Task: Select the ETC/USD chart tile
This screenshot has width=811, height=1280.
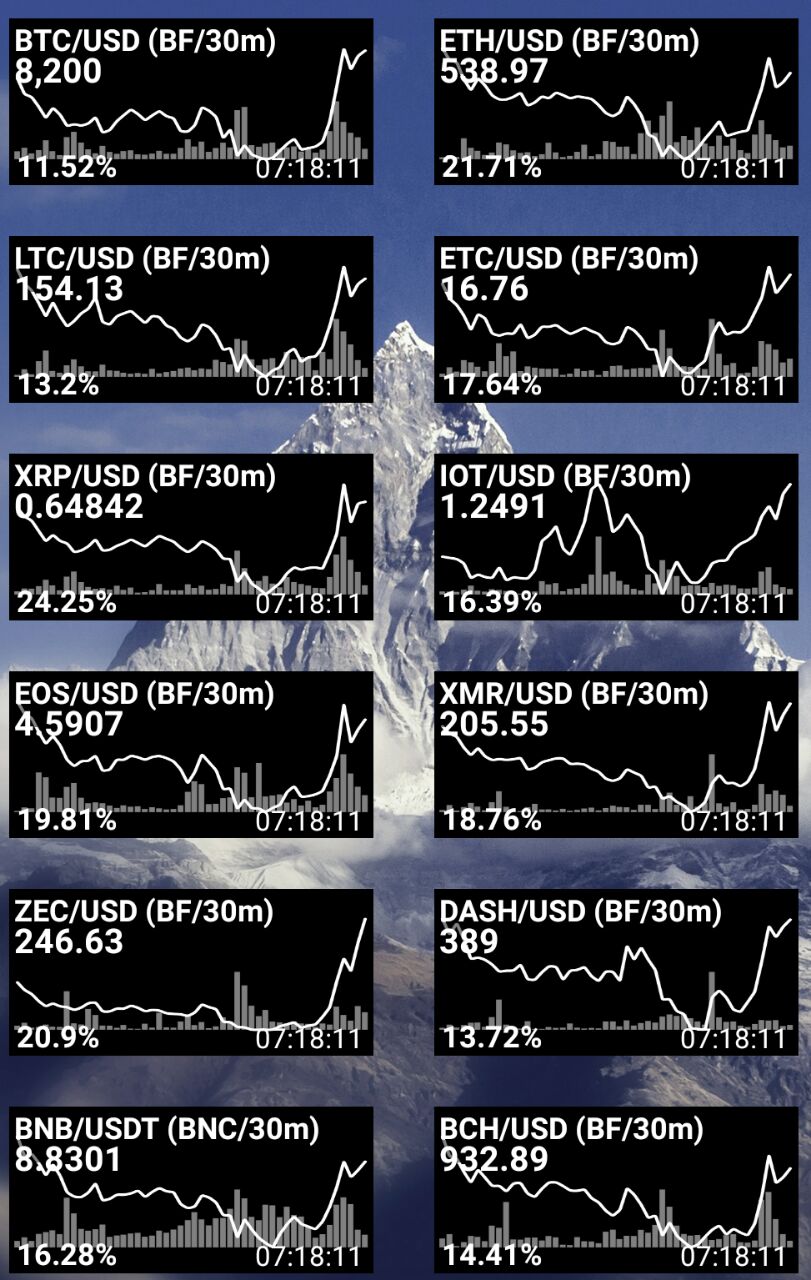Action: click(615, 320)
